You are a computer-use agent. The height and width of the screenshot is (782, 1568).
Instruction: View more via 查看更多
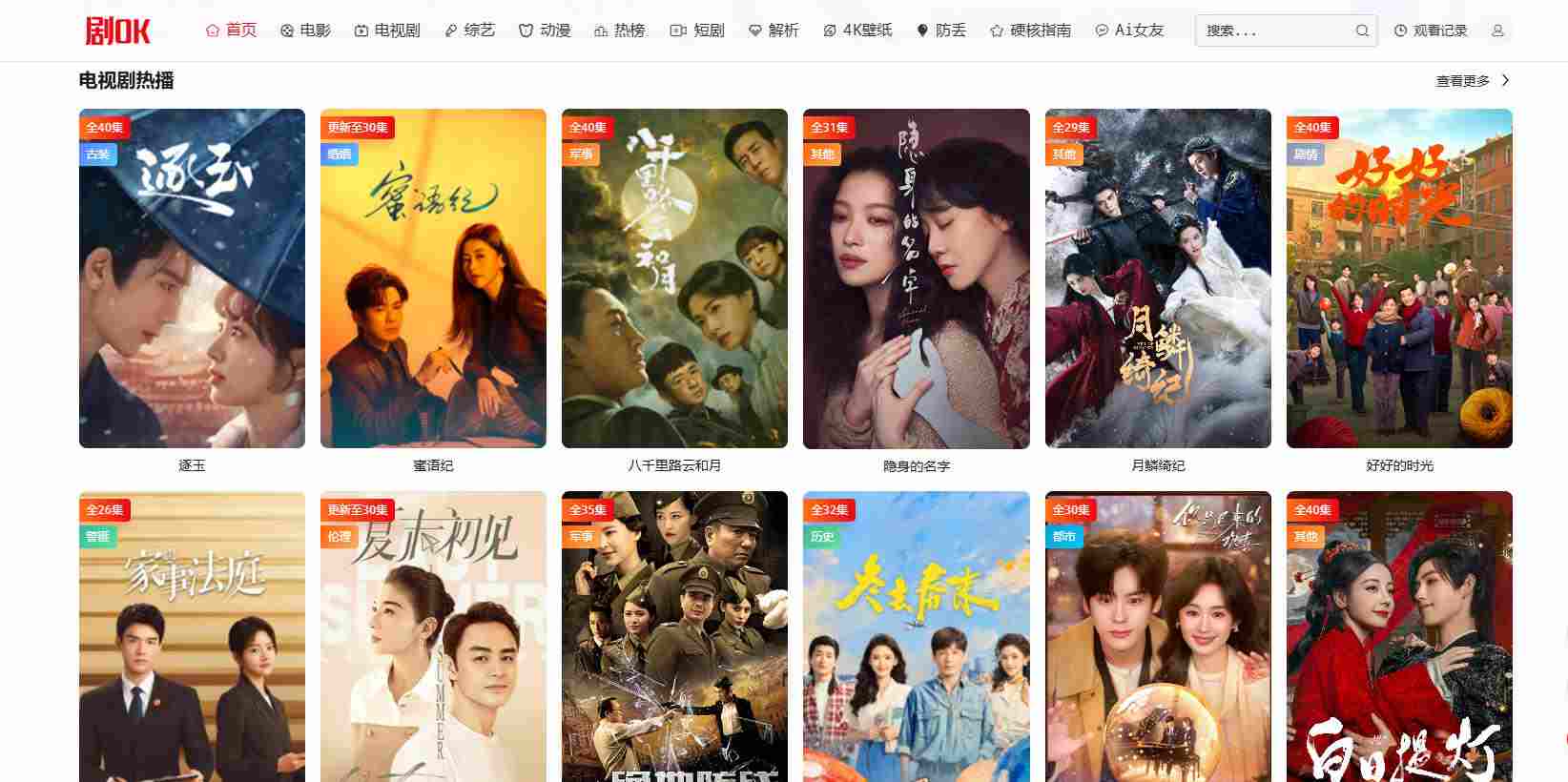[x=1472, y=81]
